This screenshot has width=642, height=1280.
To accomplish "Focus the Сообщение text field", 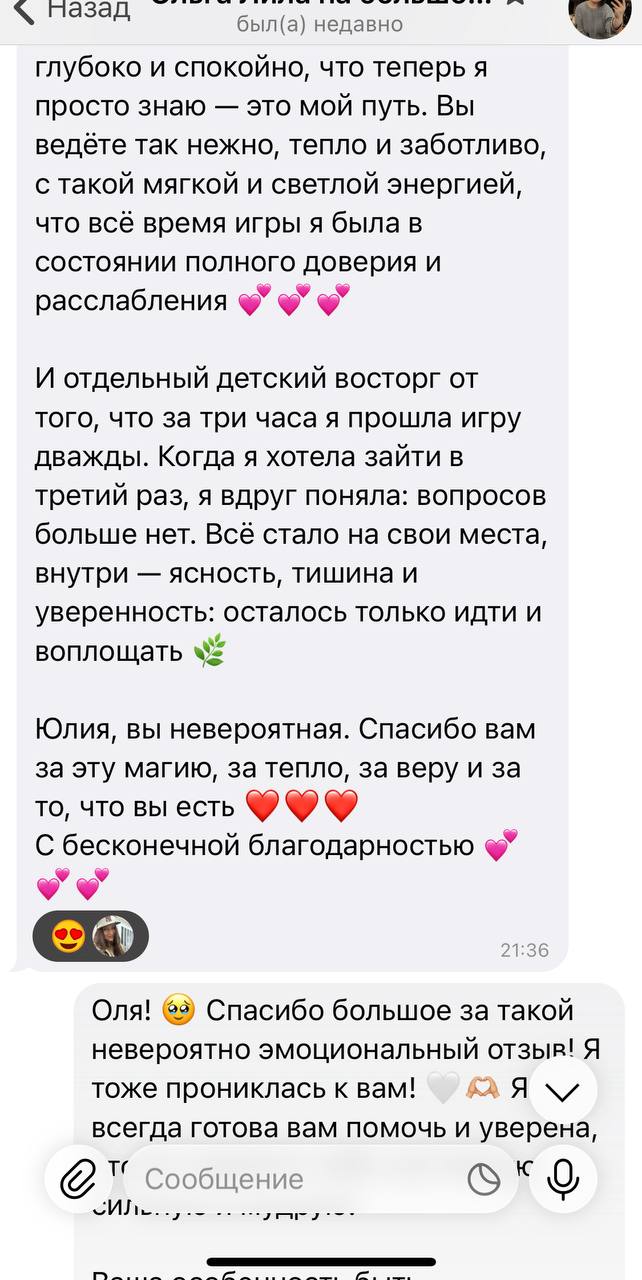I will [290, 1180].
